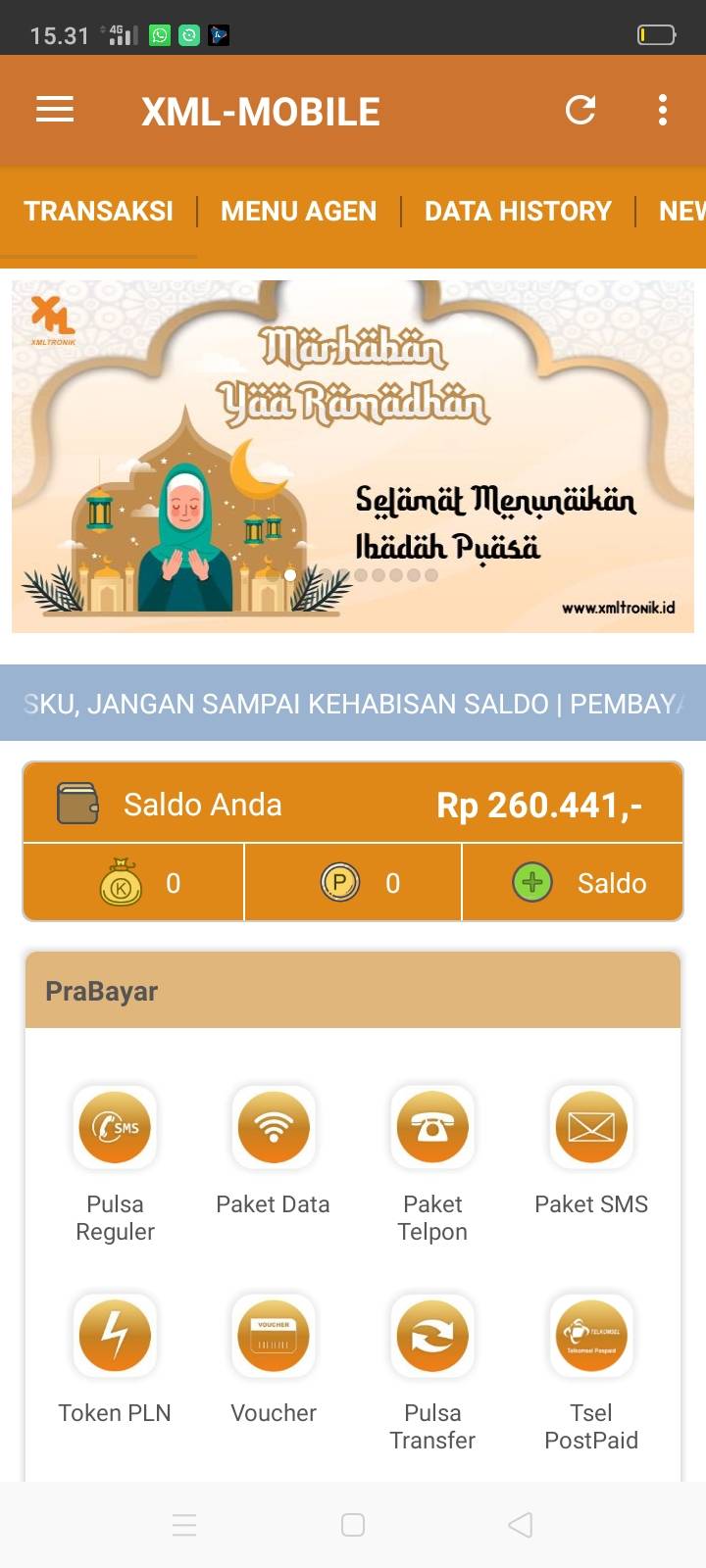
Task: View the P points balance
Action: (x=353, y=883)
